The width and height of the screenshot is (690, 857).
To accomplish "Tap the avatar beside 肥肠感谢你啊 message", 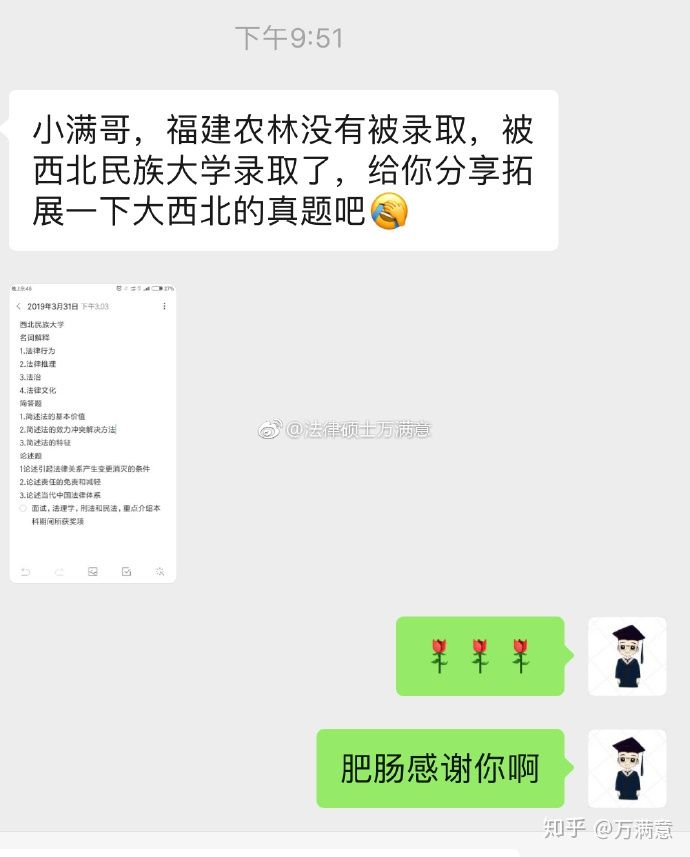I will 627,768.
